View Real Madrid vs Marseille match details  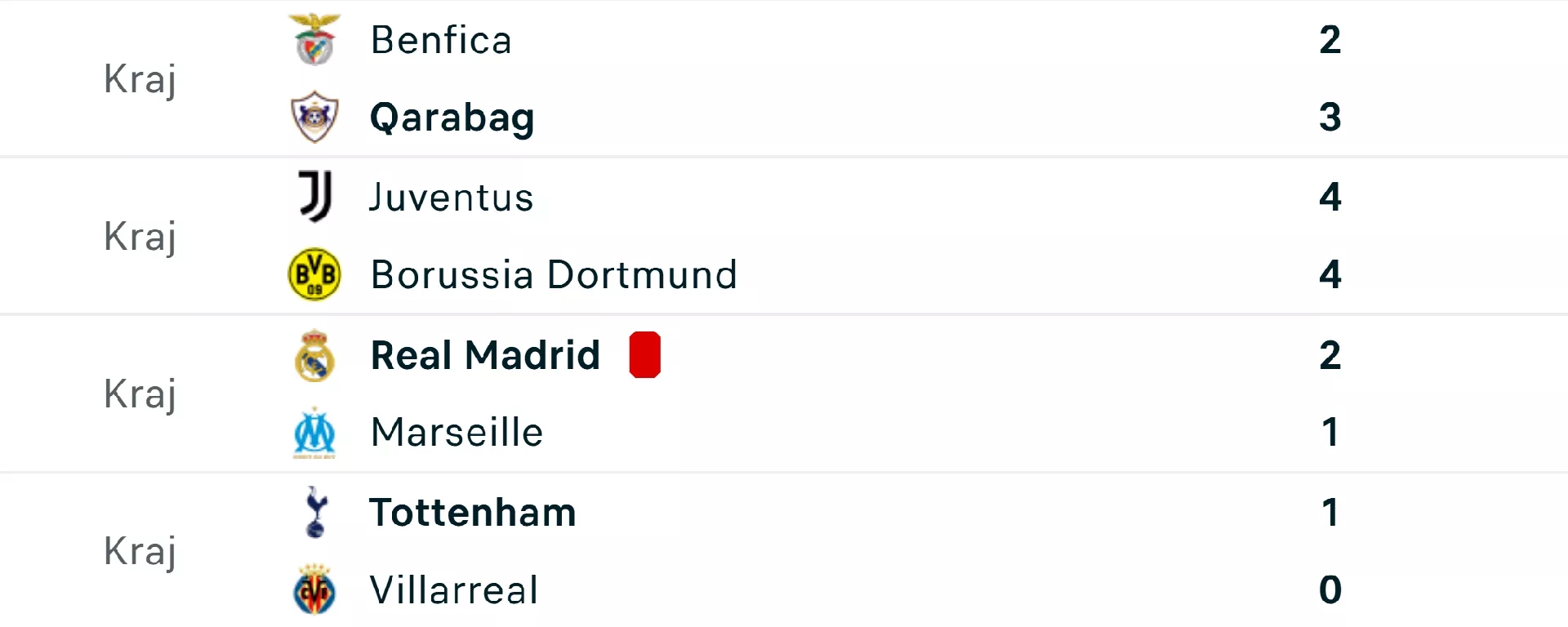pos(784,394)
